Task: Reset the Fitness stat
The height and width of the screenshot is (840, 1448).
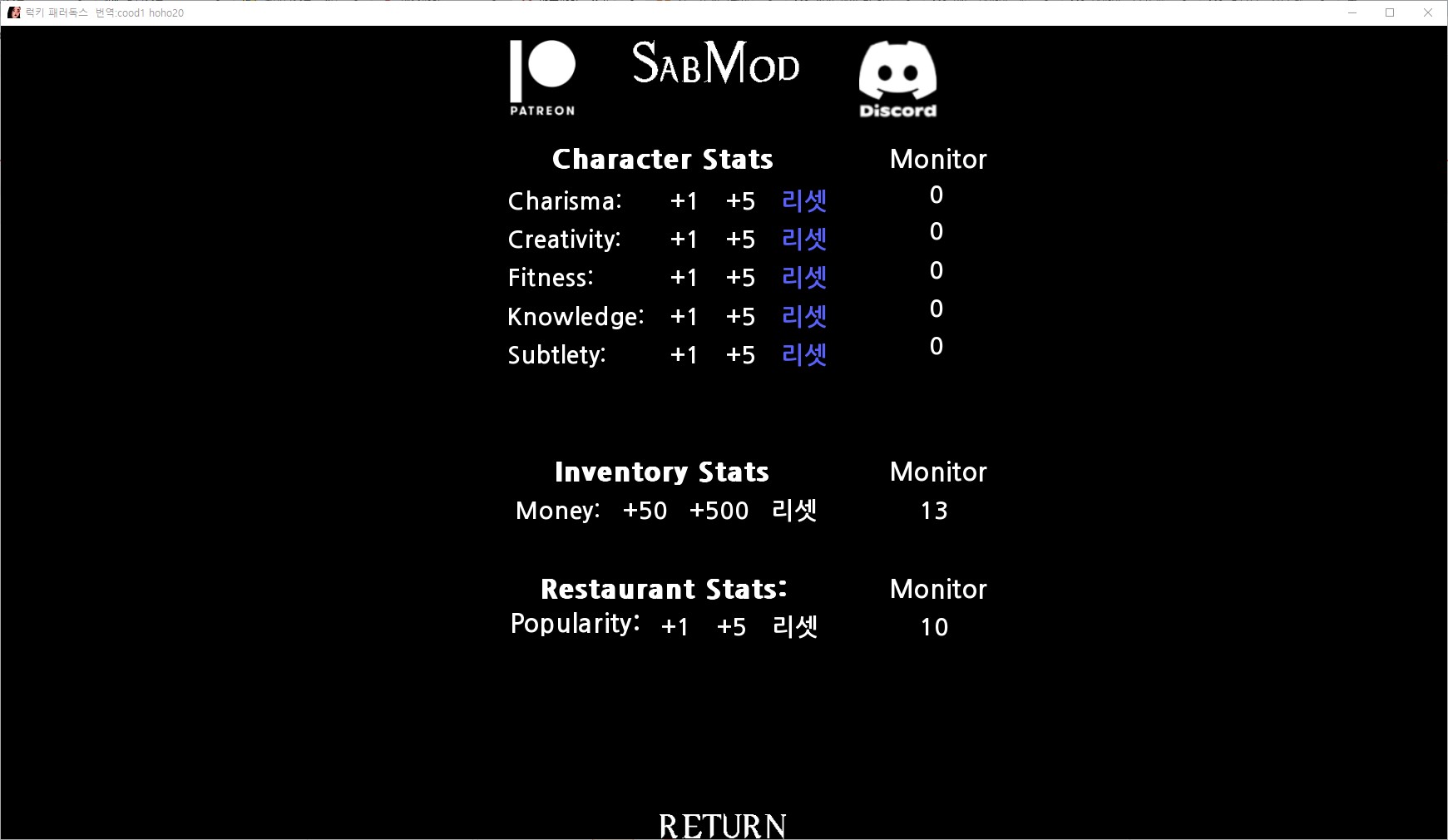Action: pos(804,277)
